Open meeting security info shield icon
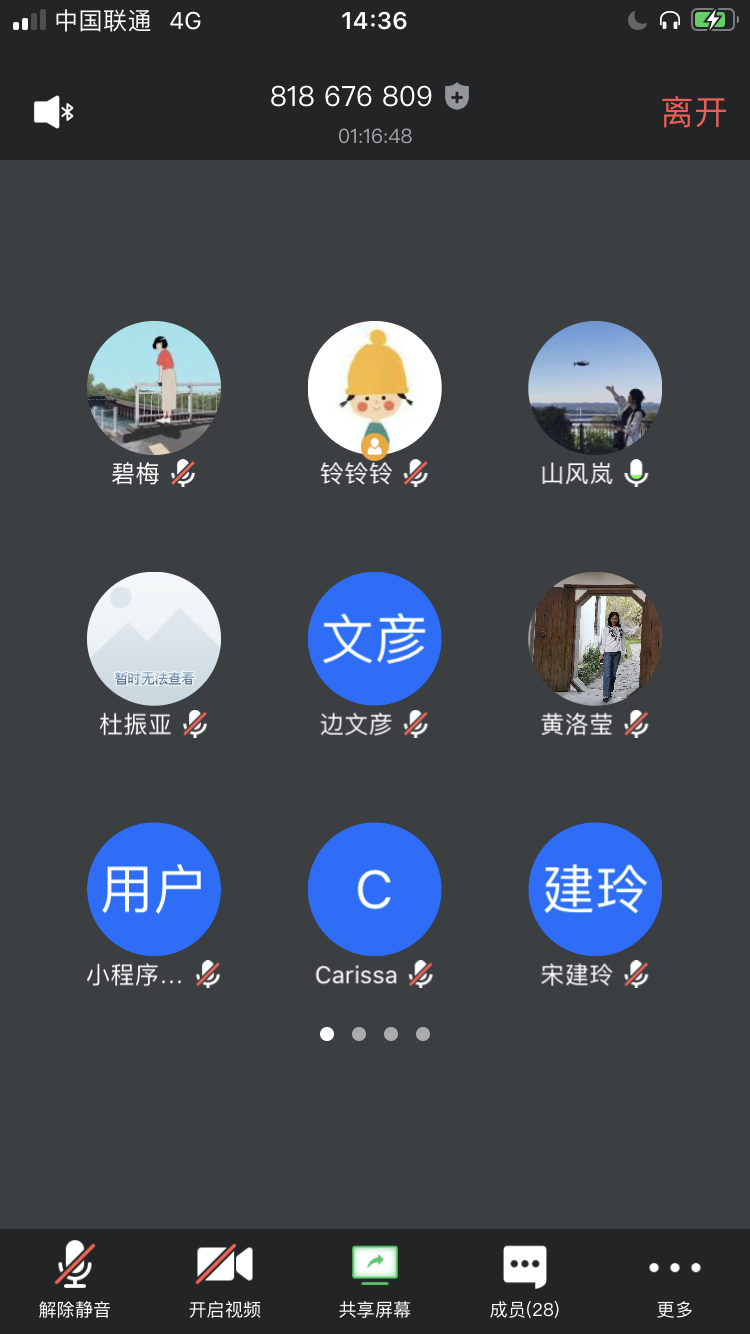 pyautogui.click(x=457, y=97)
